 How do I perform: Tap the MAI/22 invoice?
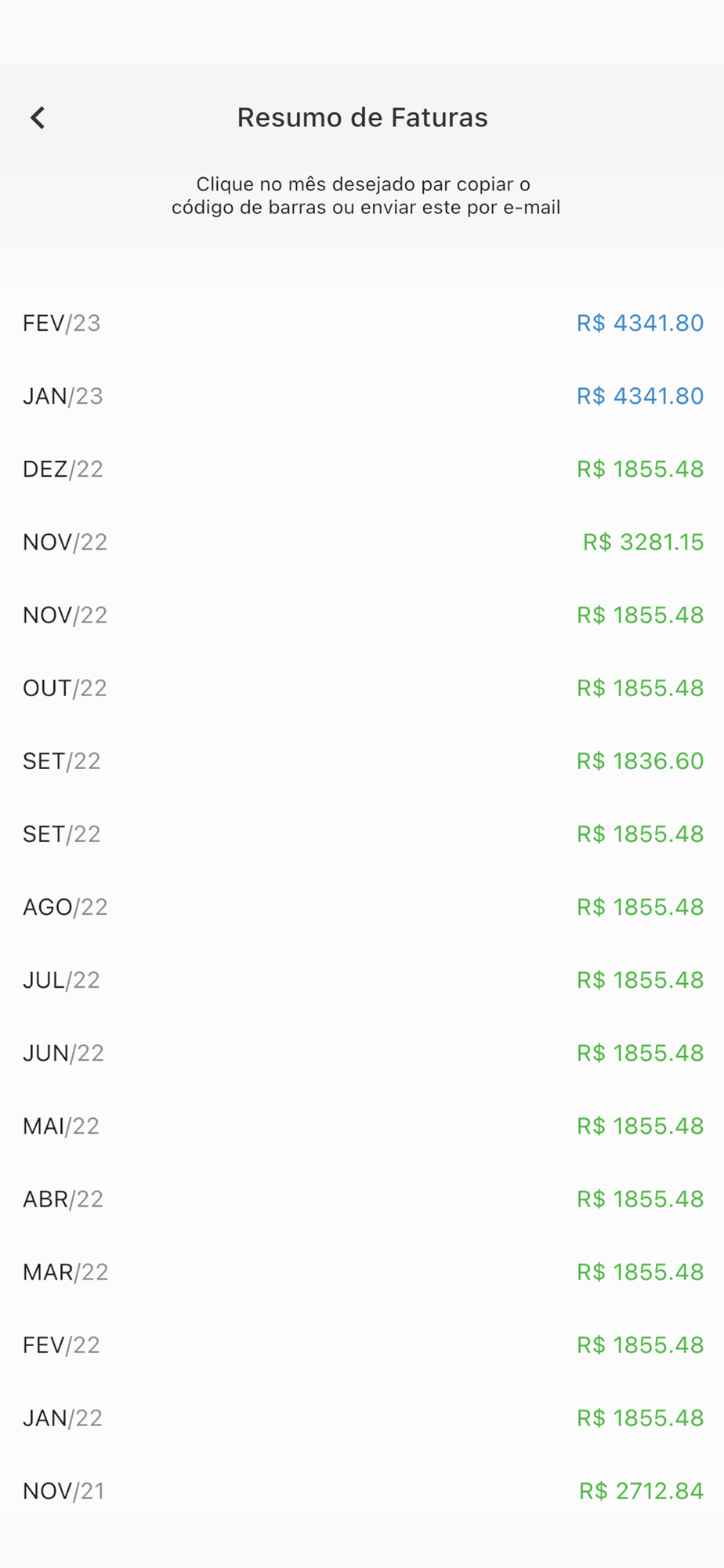coord(362,1126)
